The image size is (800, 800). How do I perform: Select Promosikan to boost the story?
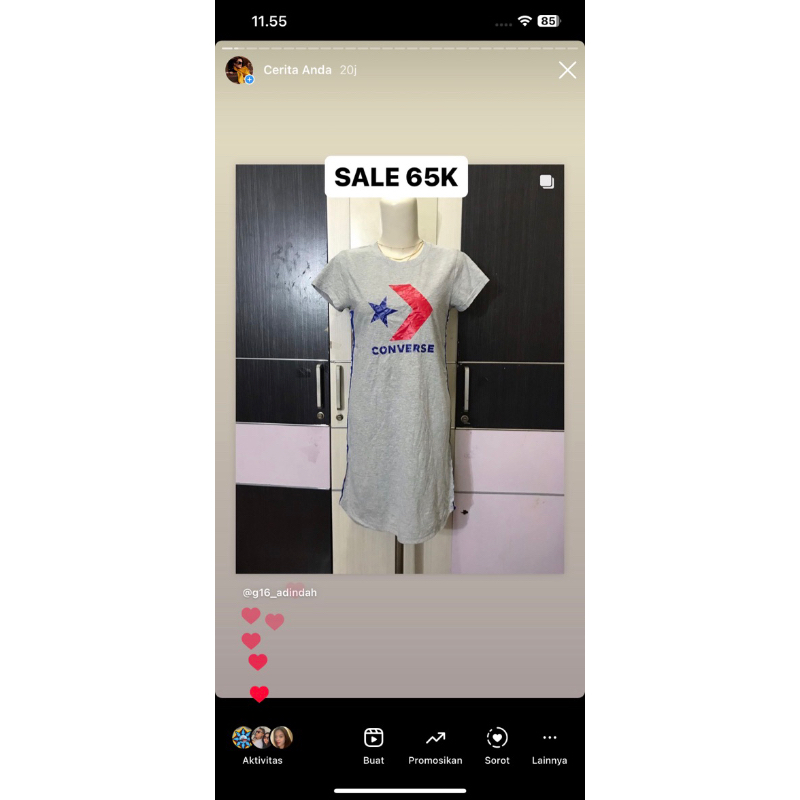click(x=435, y=745)
